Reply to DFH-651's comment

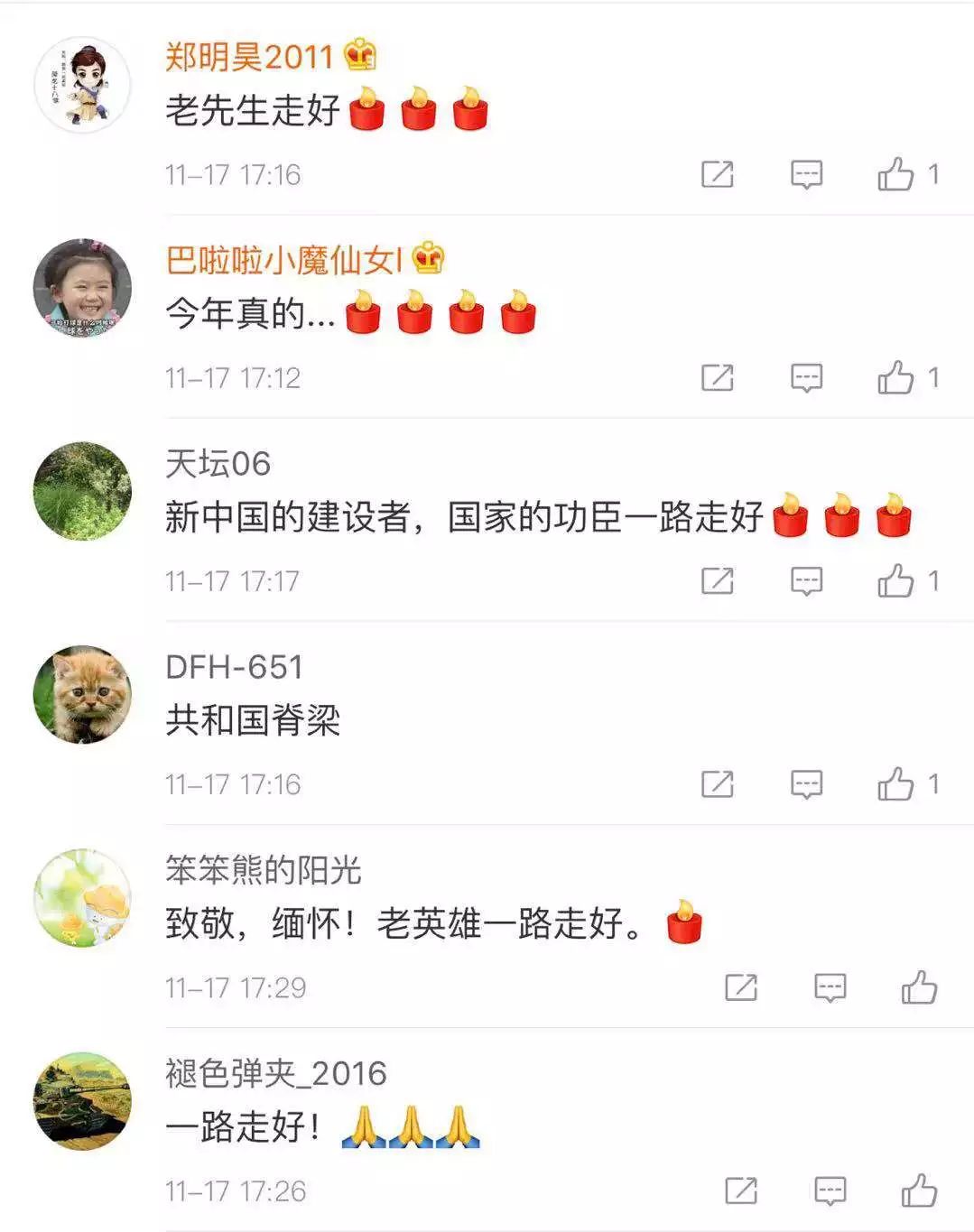(806, 783)
